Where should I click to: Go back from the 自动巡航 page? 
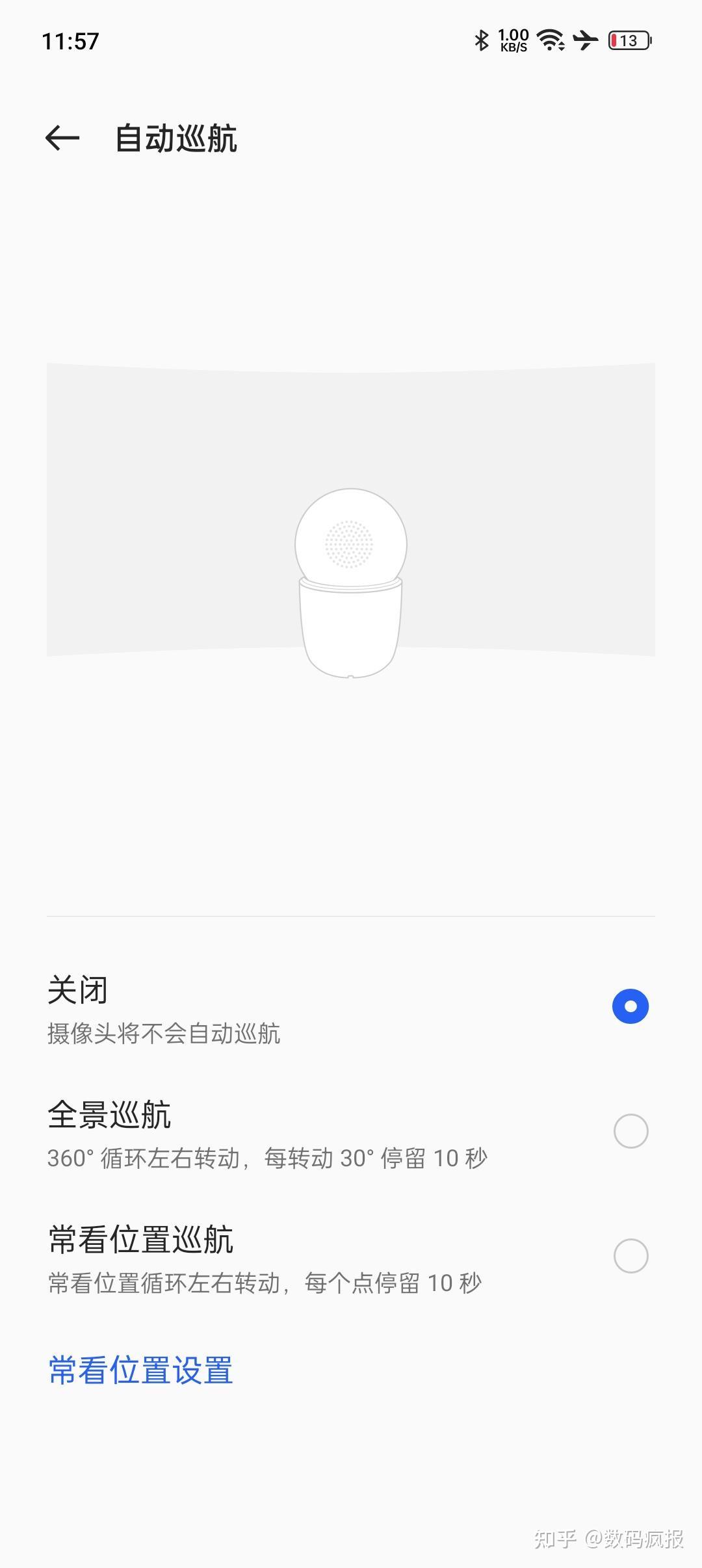pos(62,138)
